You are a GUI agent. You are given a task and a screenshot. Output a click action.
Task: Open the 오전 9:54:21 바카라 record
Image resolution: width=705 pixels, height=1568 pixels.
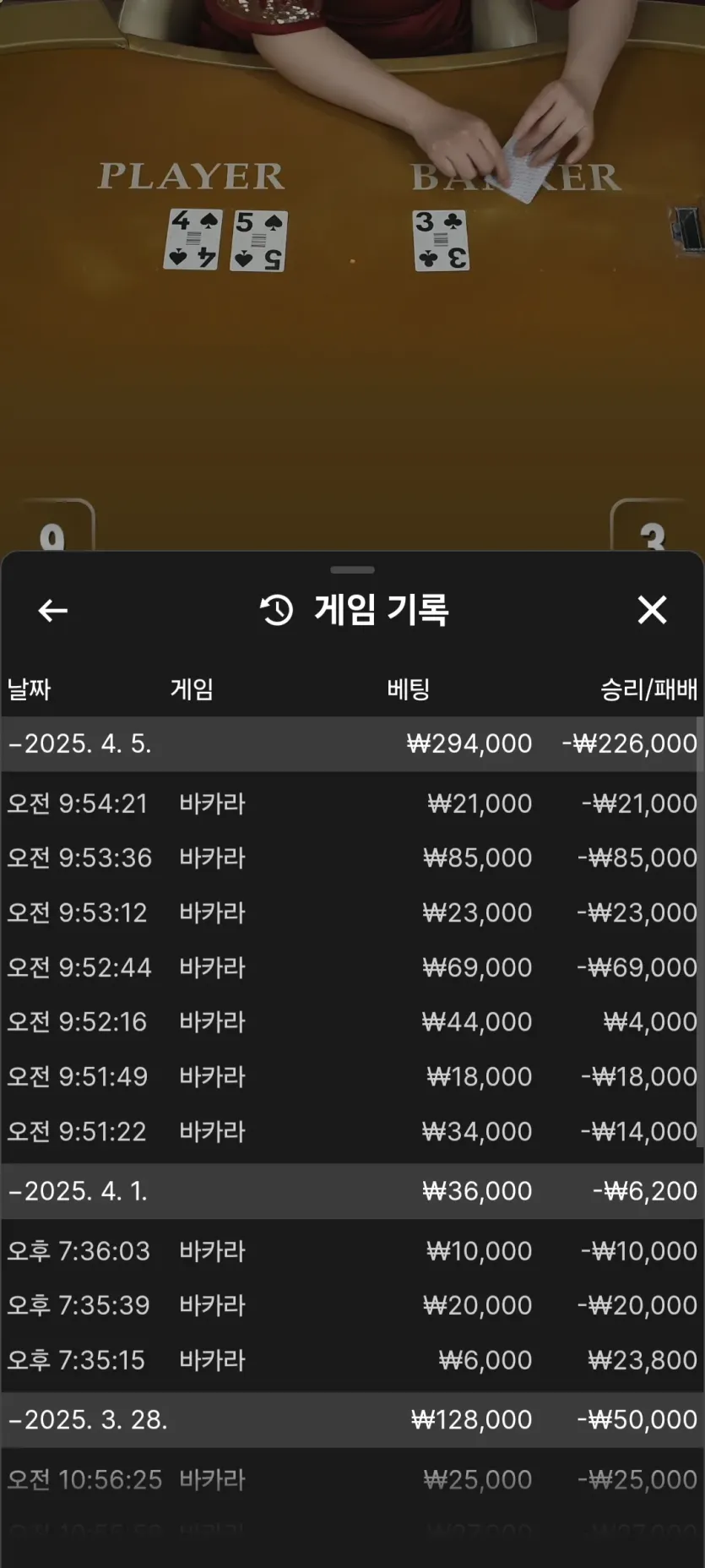click(x=352, y=803)
